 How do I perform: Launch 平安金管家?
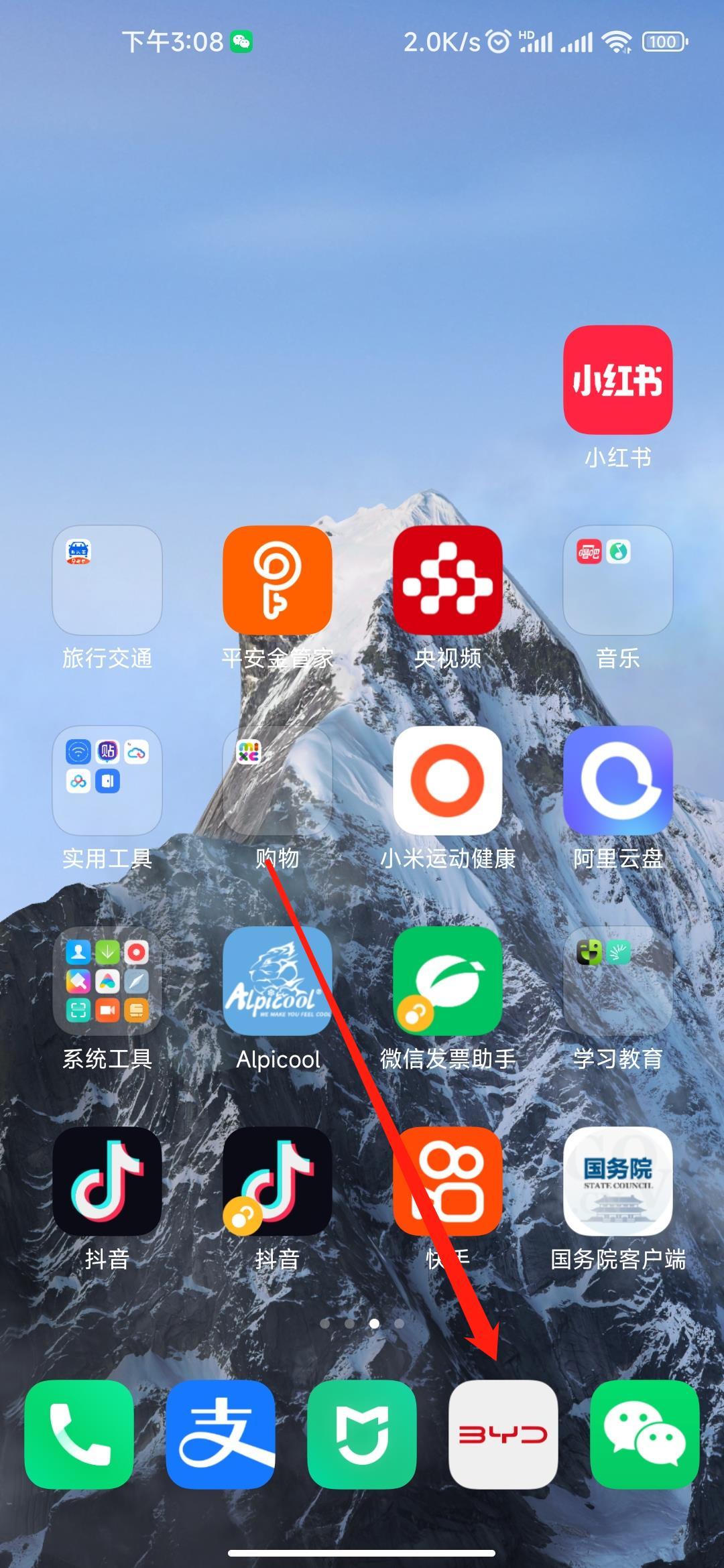click(278, 580)
